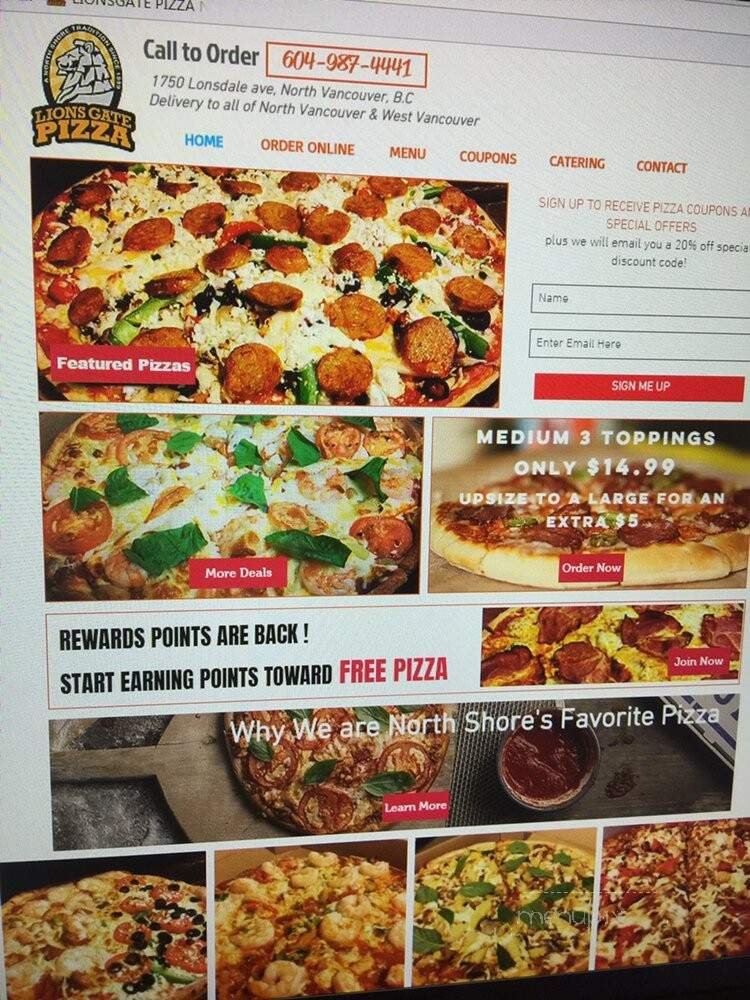Viewport: 750px width, 1000px height.
Task: Open the CATERING section
Action: point(577,162)
